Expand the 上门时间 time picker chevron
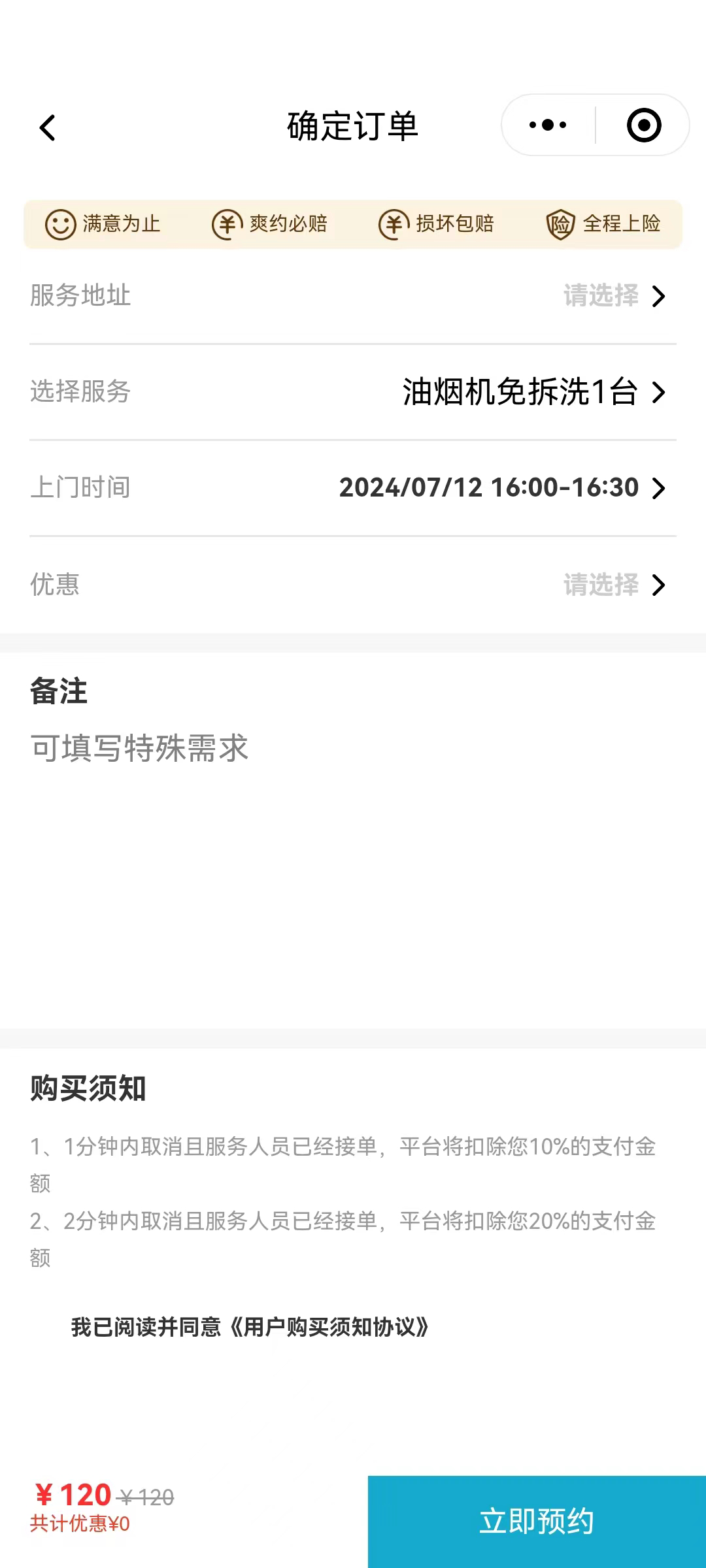This screenshot has height=1568, width=706. [661, 489]
